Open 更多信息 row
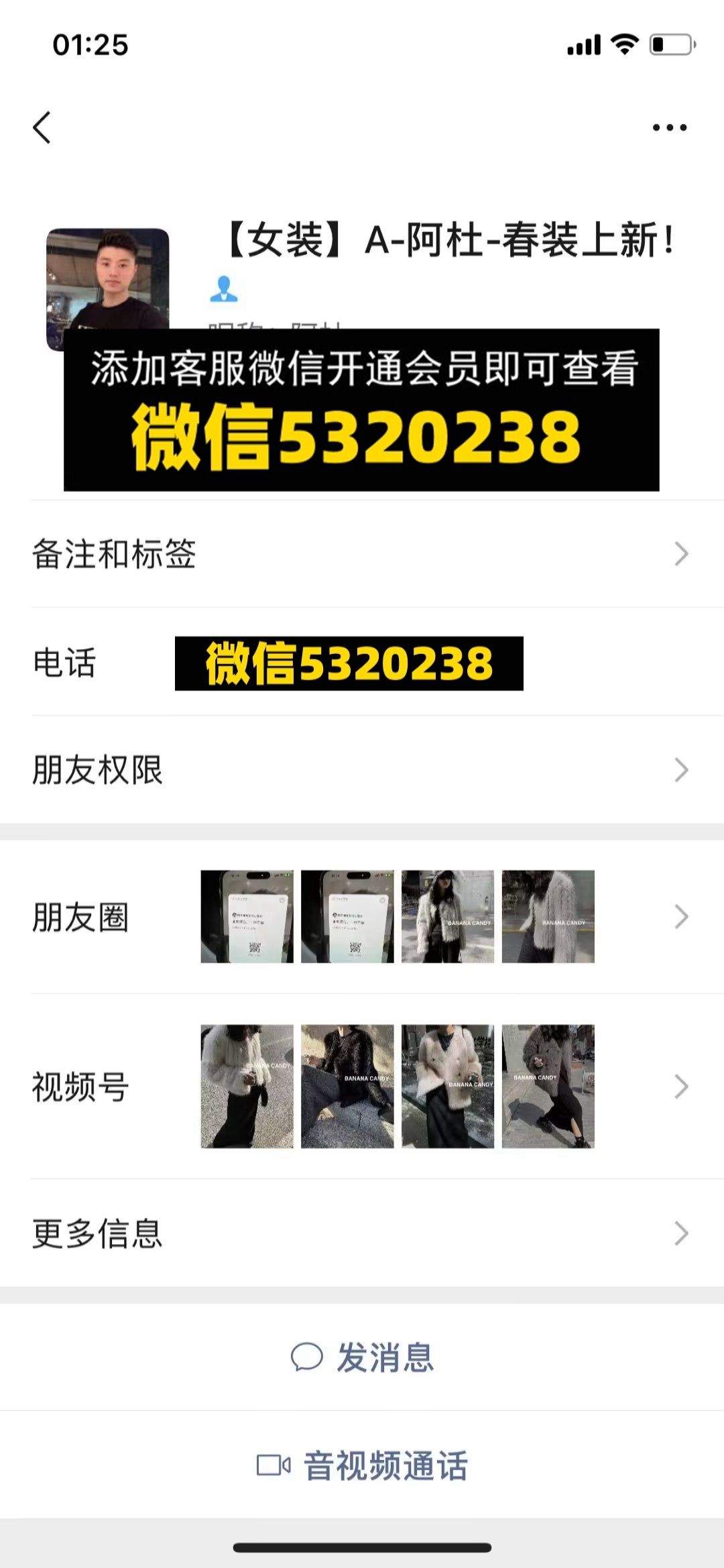This screenshot has width=724, height=1568. (362, 1233)
